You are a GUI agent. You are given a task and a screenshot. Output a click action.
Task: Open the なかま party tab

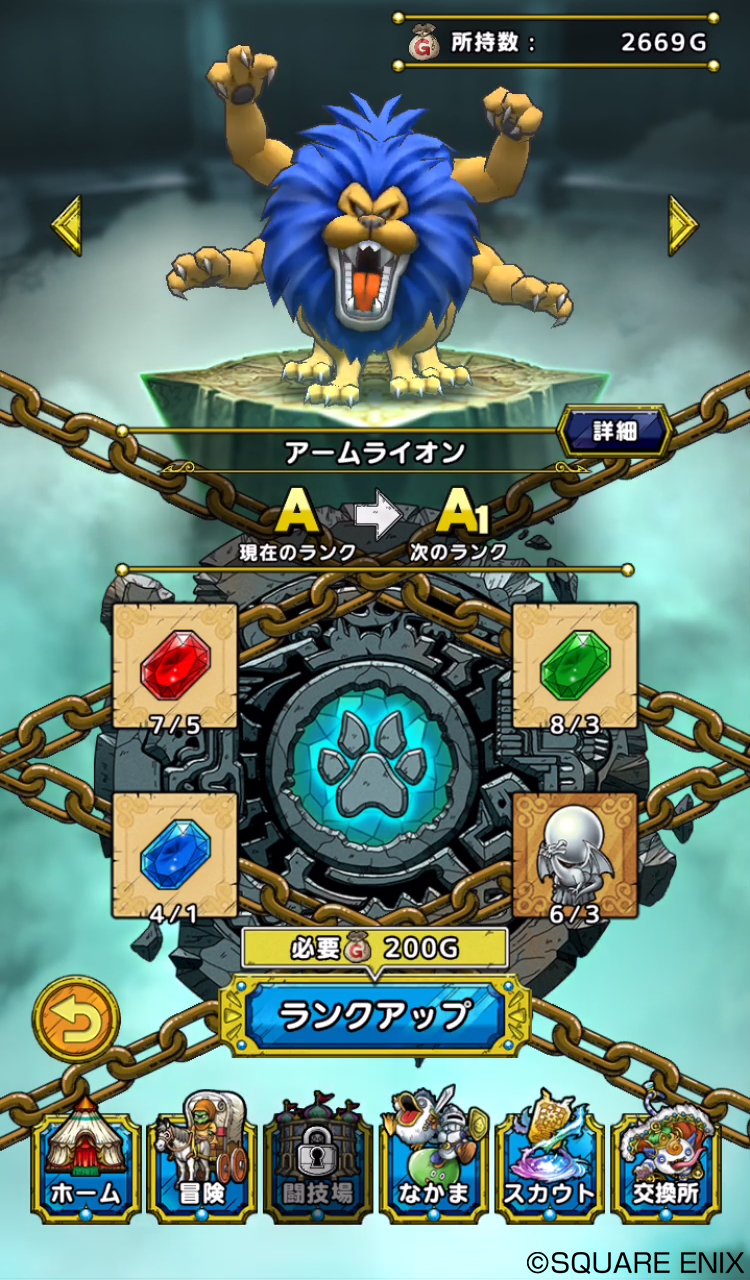[x=433, y=1159]
